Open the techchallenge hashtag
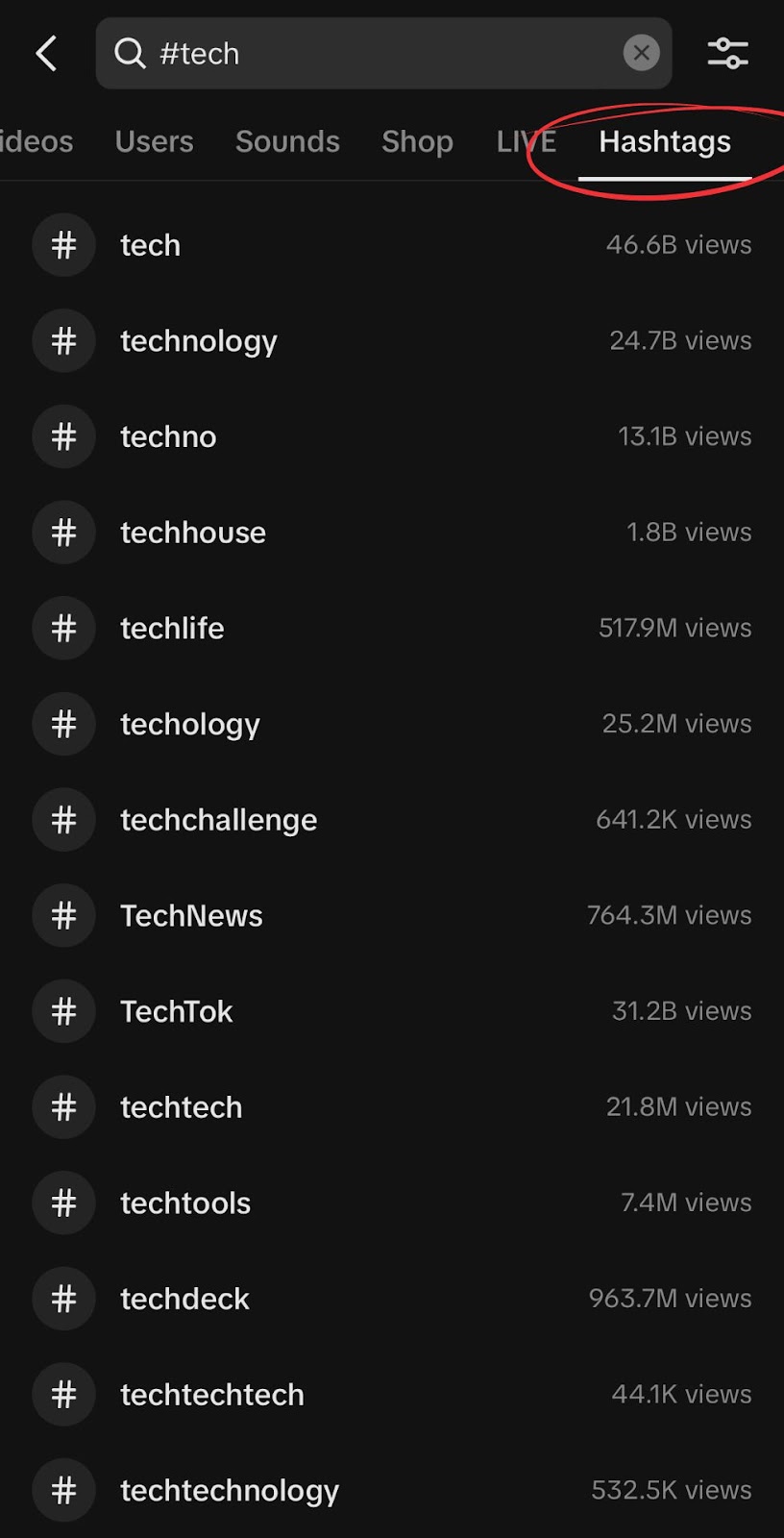This screenshot has width=784, height=1538. [x=219, y=819]
